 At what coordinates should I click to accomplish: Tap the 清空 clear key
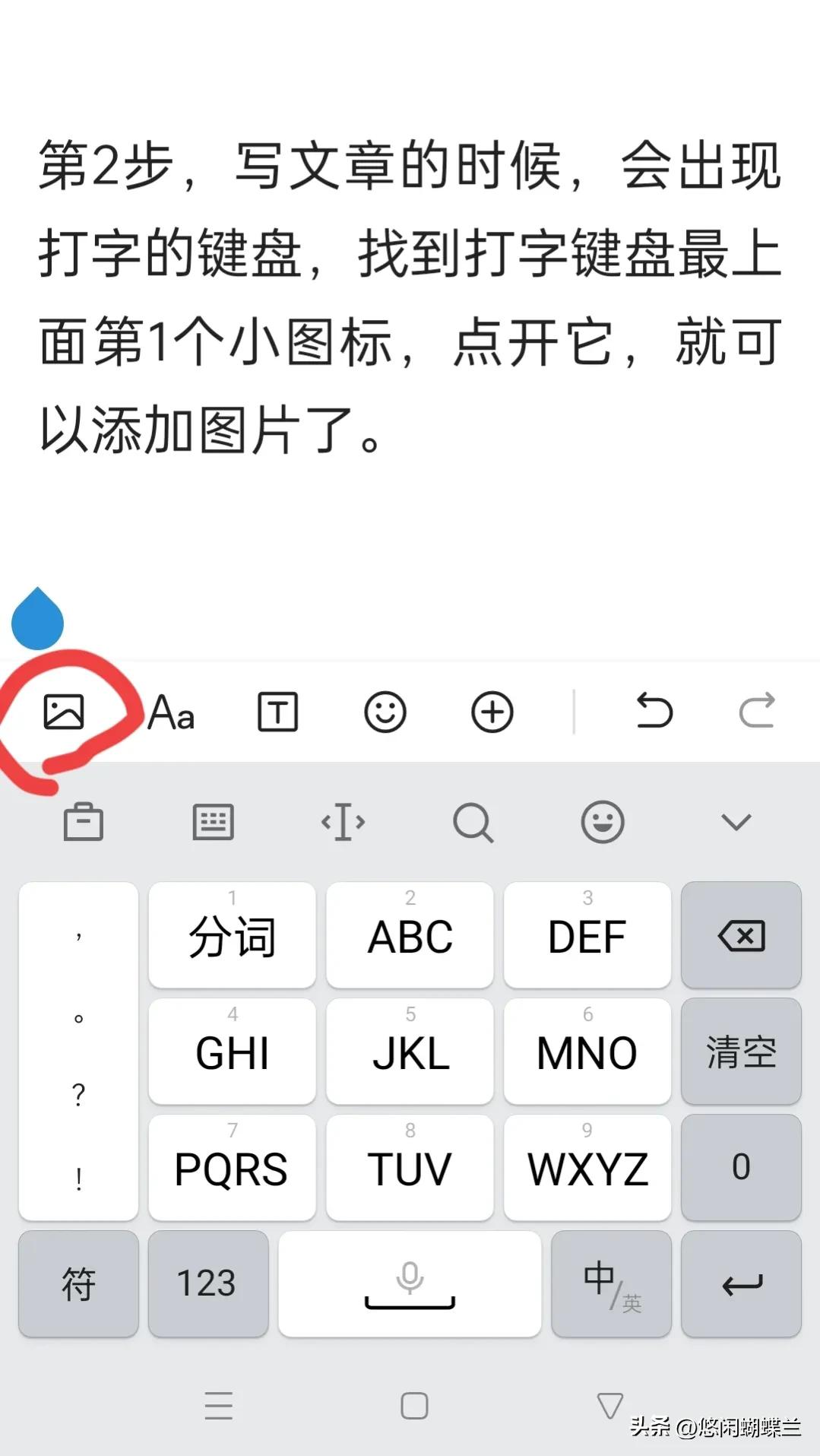coord(741,1052)
